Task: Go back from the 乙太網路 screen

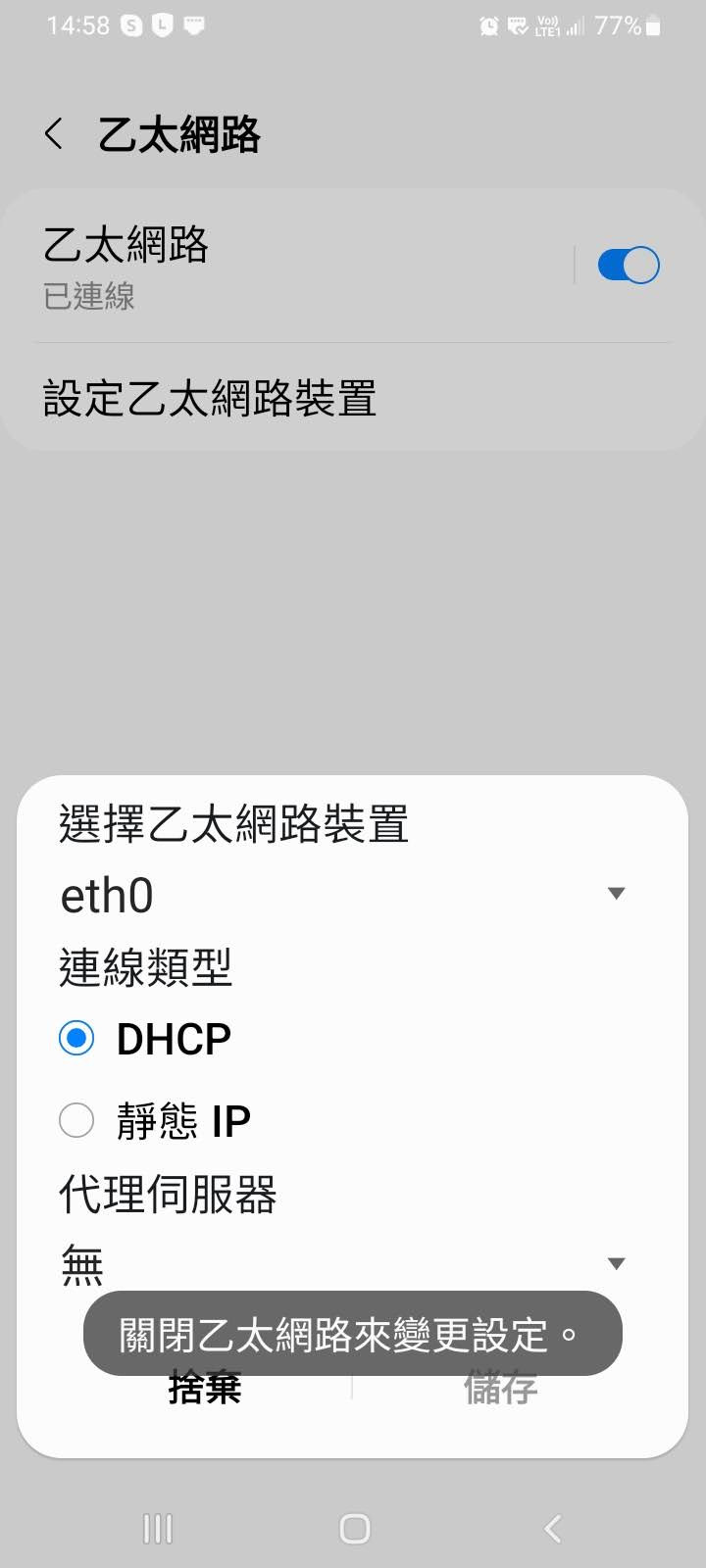Action: pyautogui.click(x=55, y=134)
